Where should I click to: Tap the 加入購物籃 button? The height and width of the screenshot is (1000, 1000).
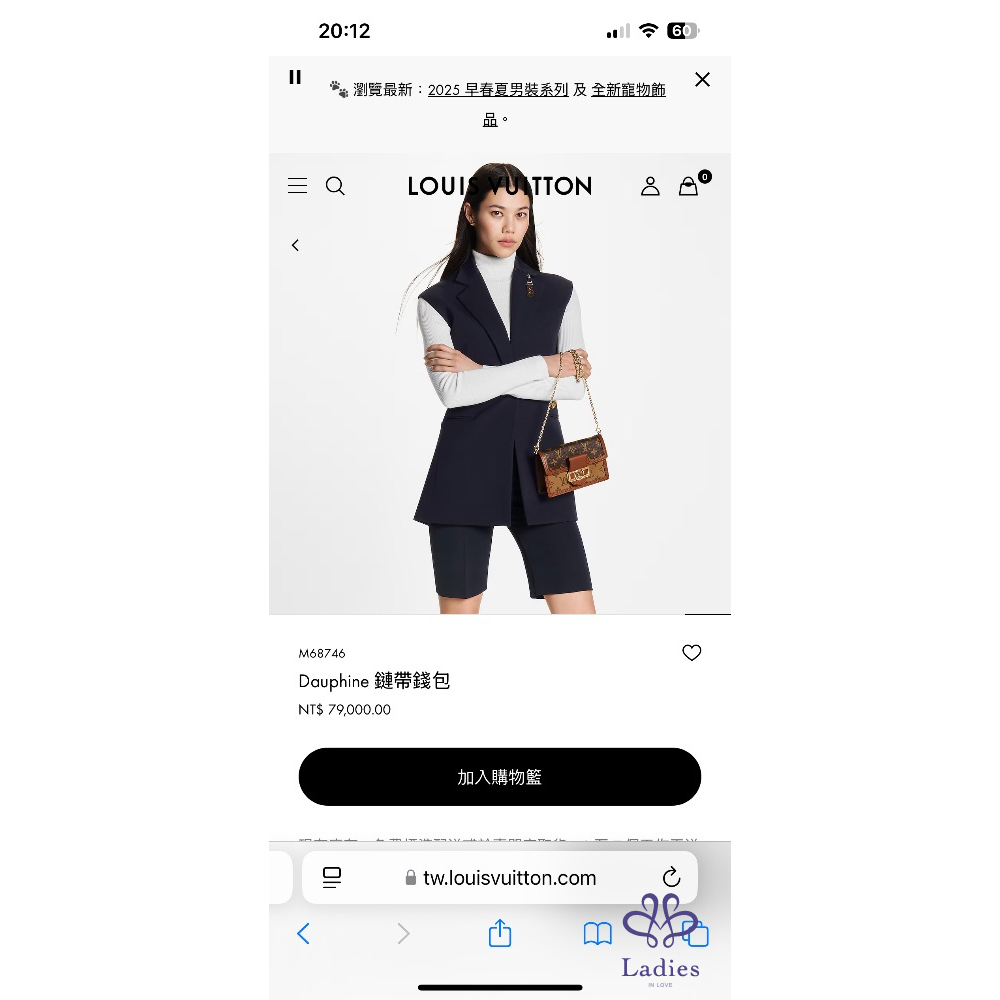(x=499, y=777)
